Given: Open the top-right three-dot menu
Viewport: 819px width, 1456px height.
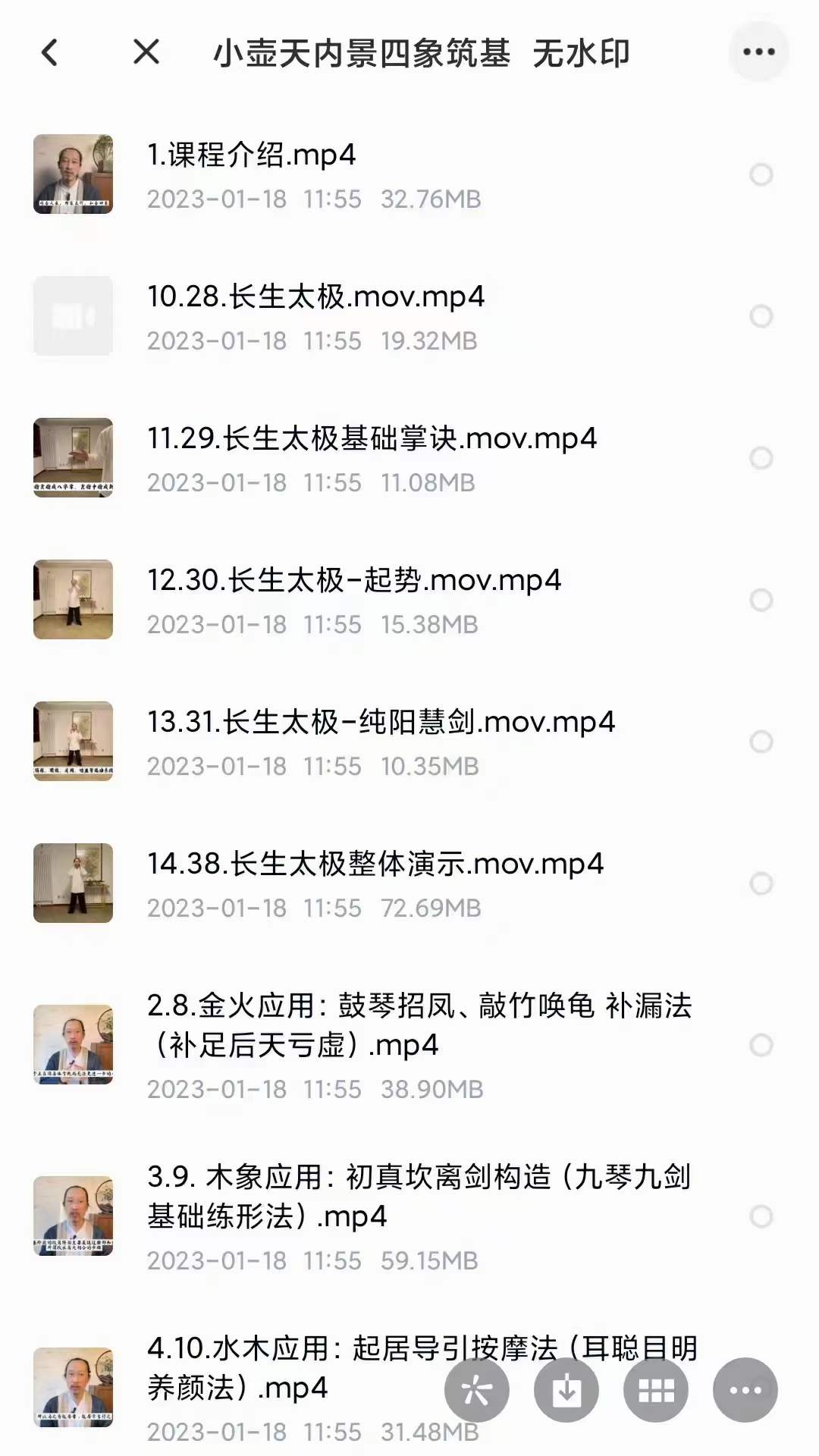Looking at the screenshot, I should pos(758,52).
